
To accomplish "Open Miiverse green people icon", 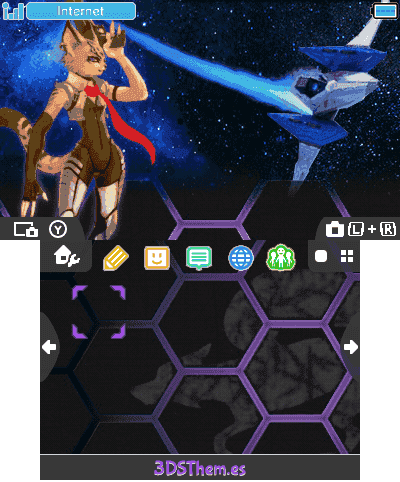I will [281, 257].
